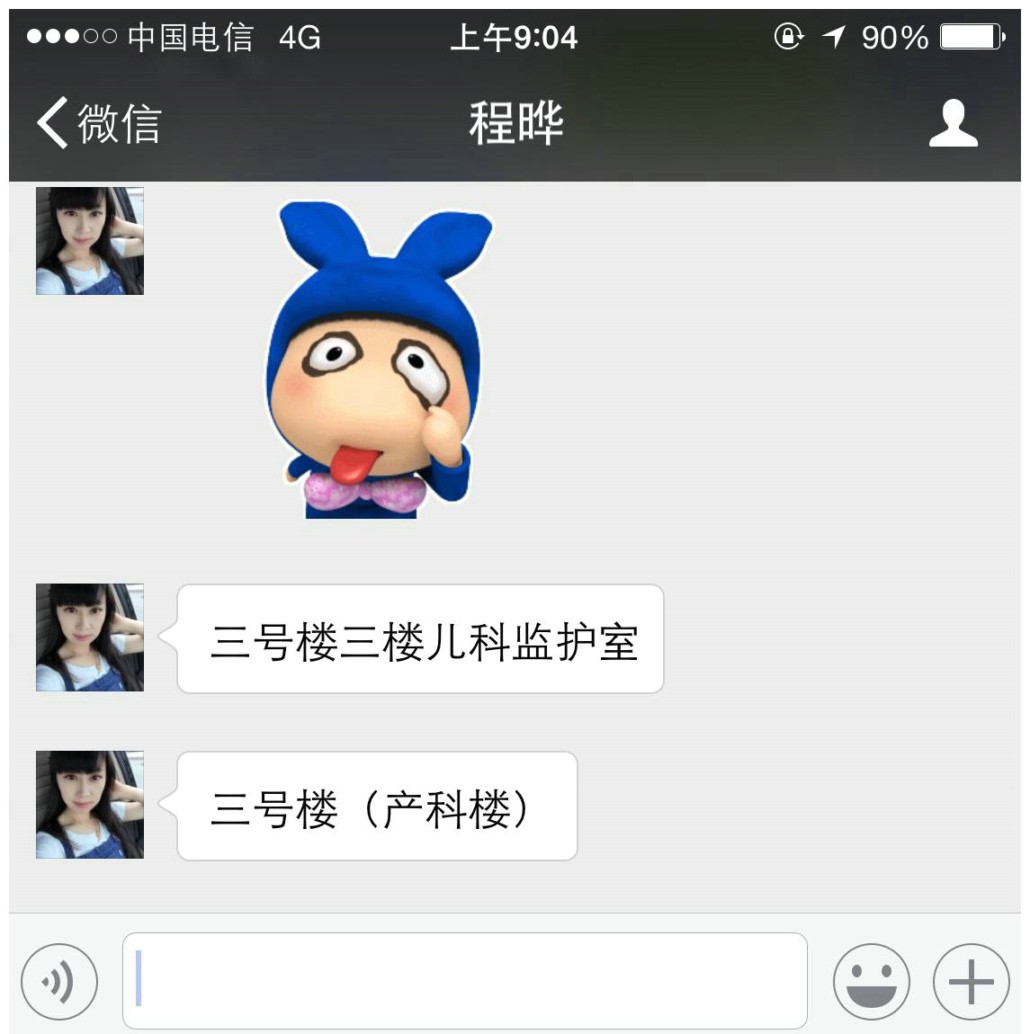Focus the message text field
1030x1034 pixels.
[x=464, y=981]
